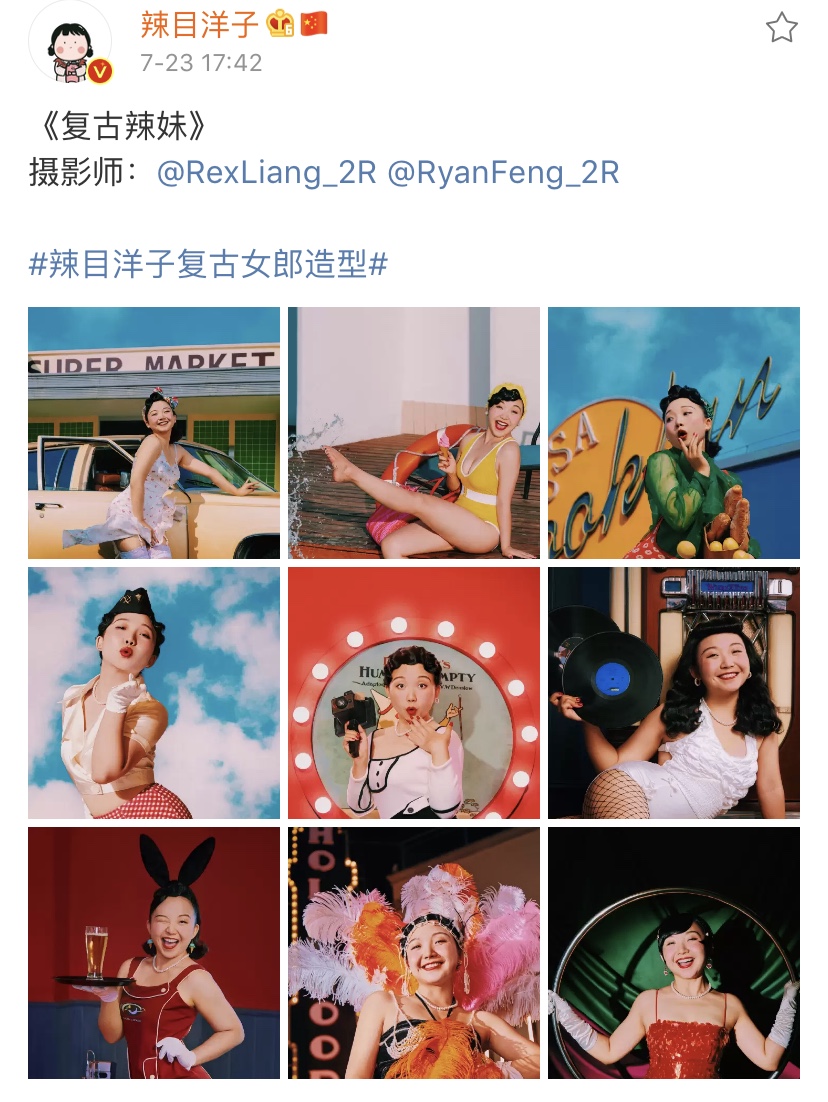
Task: View the camera and marquee lights photo
Action: click(x=413, y=693)
